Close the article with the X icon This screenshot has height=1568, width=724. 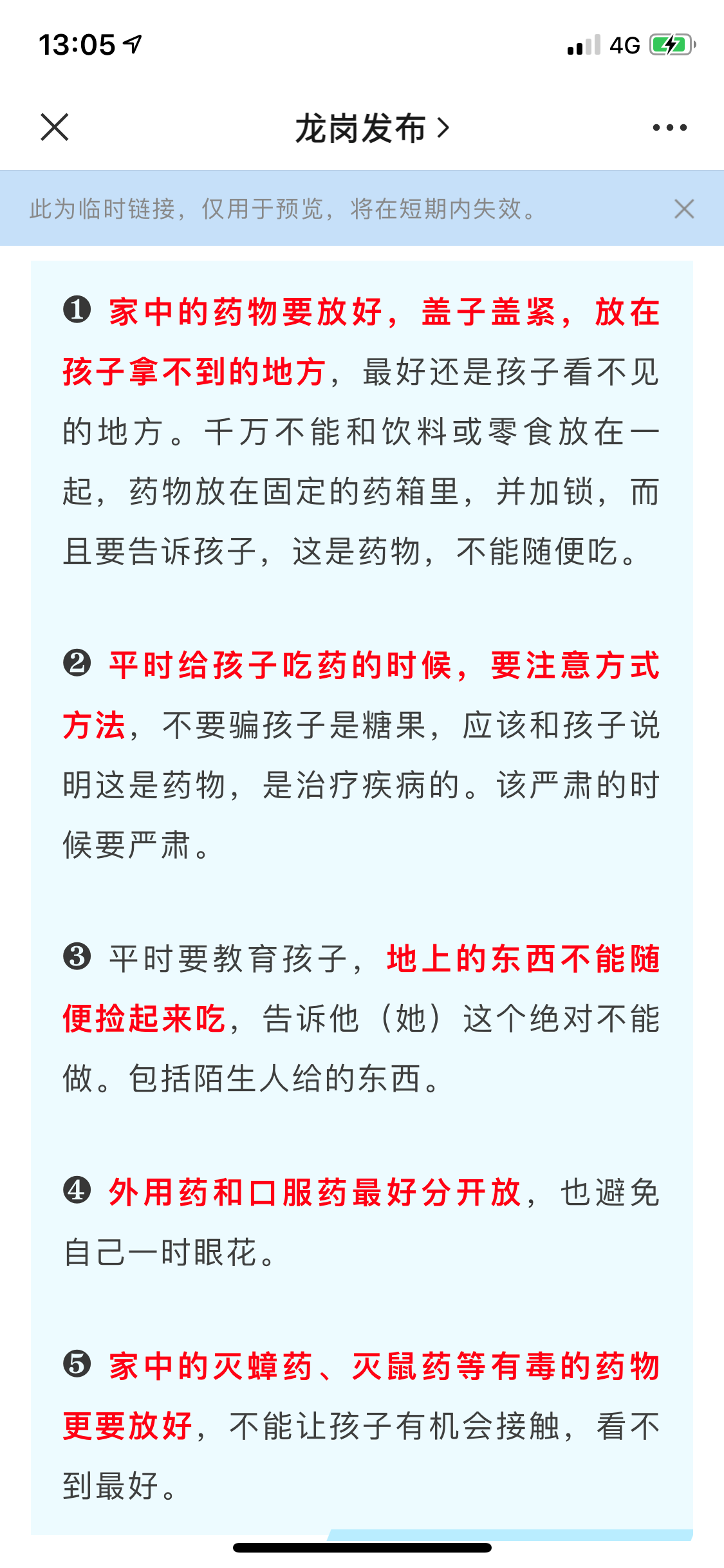click(x=55, y=127)
